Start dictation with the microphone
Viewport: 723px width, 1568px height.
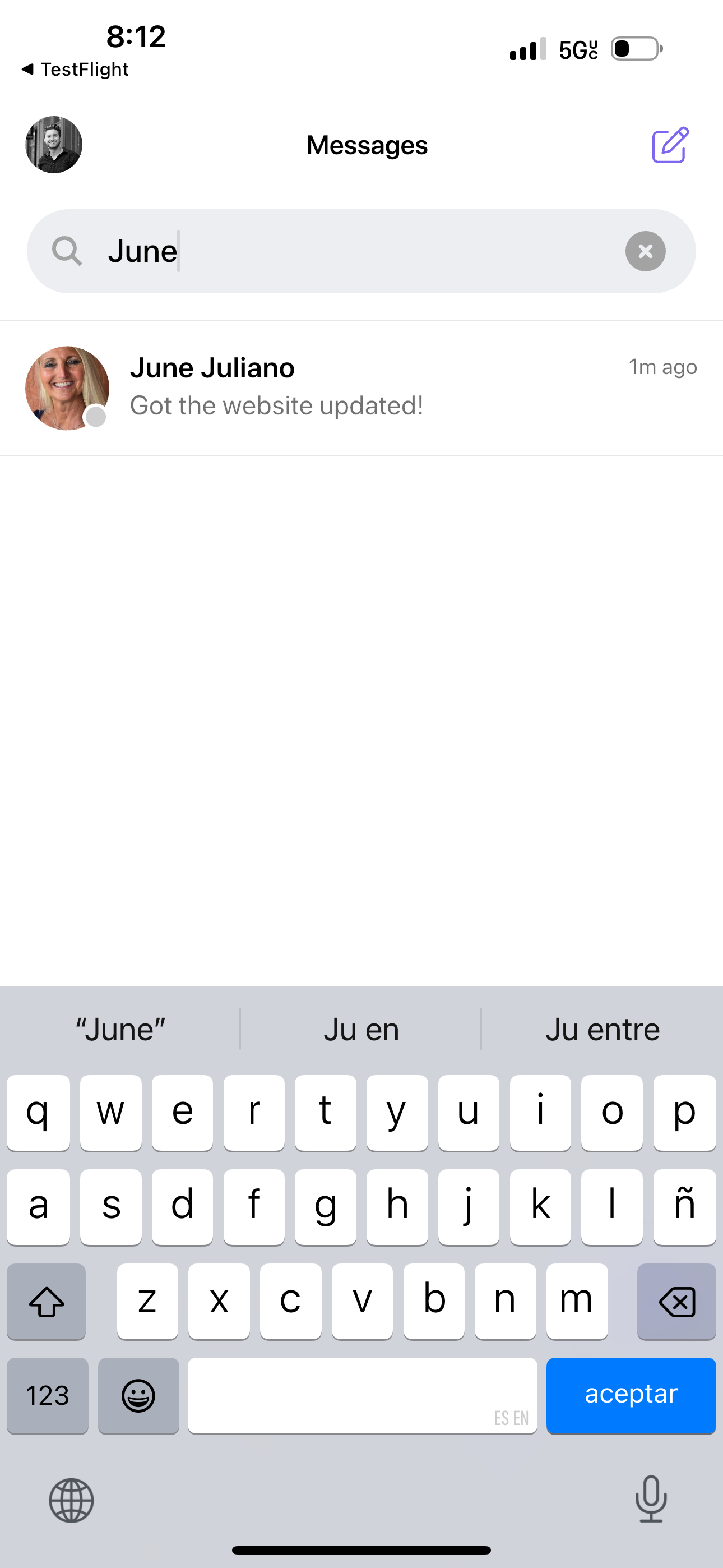[x=651, y=1499]
